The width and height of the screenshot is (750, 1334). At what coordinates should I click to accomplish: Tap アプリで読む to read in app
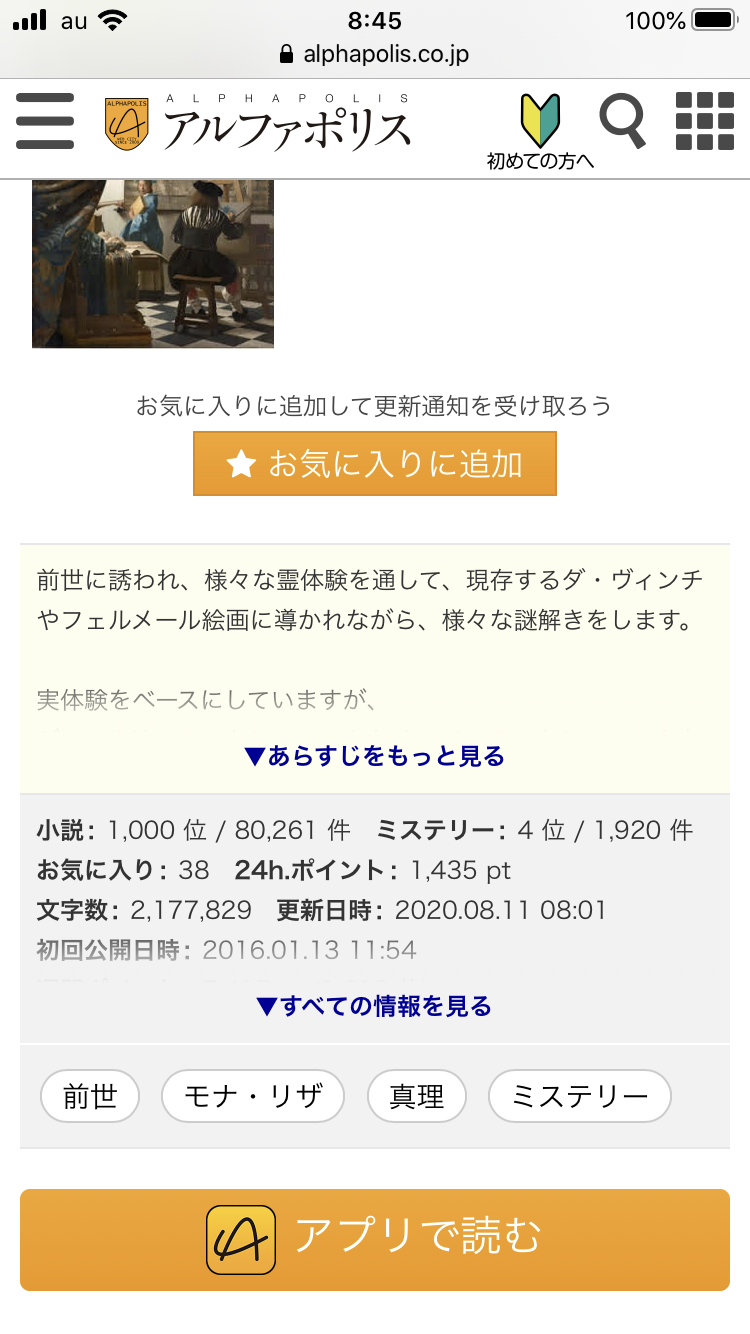click(x=375, y=1239)
